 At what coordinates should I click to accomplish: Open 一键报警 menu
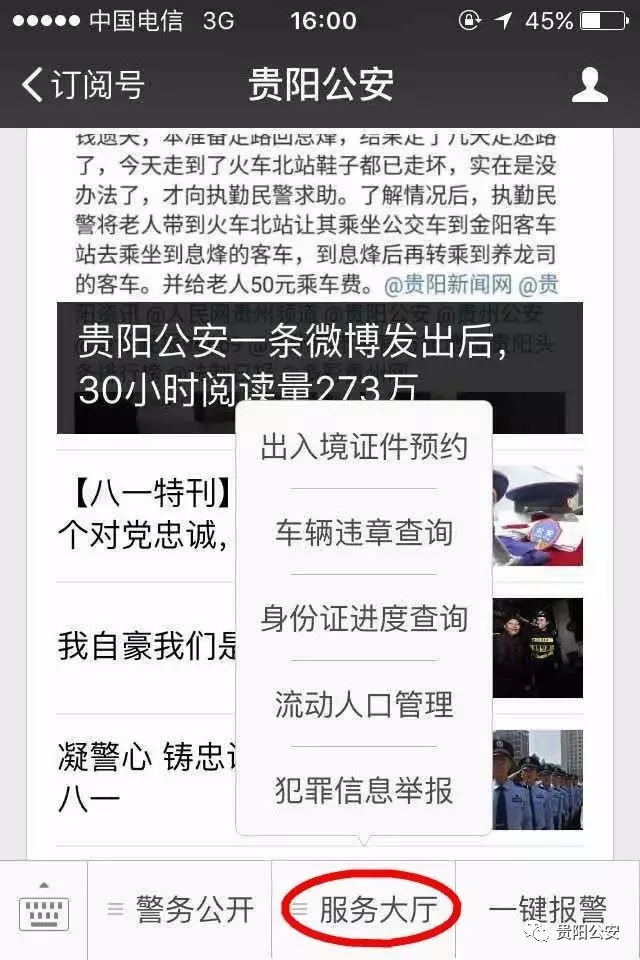547,910
